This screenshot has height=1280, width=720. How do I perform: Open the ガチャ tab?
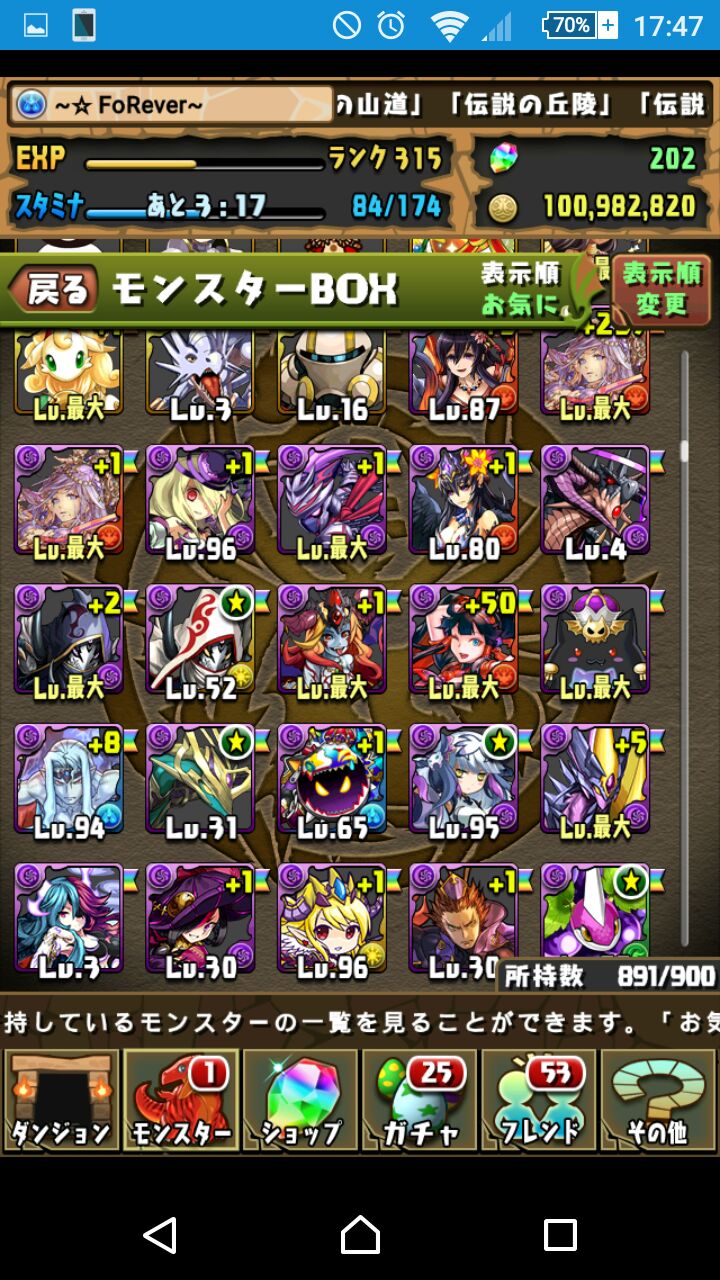420,1100
